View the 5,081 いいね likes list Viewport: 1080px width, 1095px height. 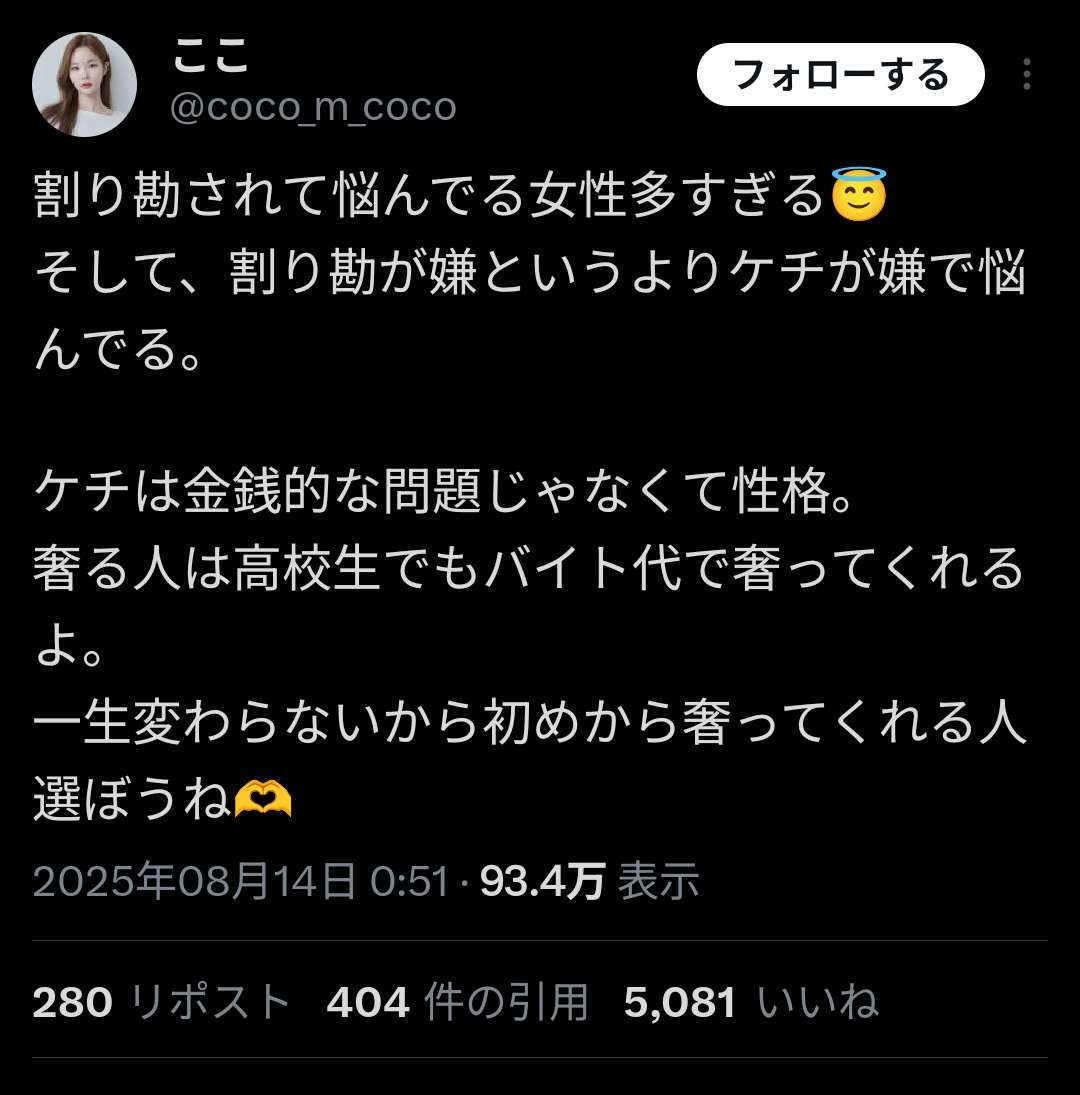point(751,1001)
